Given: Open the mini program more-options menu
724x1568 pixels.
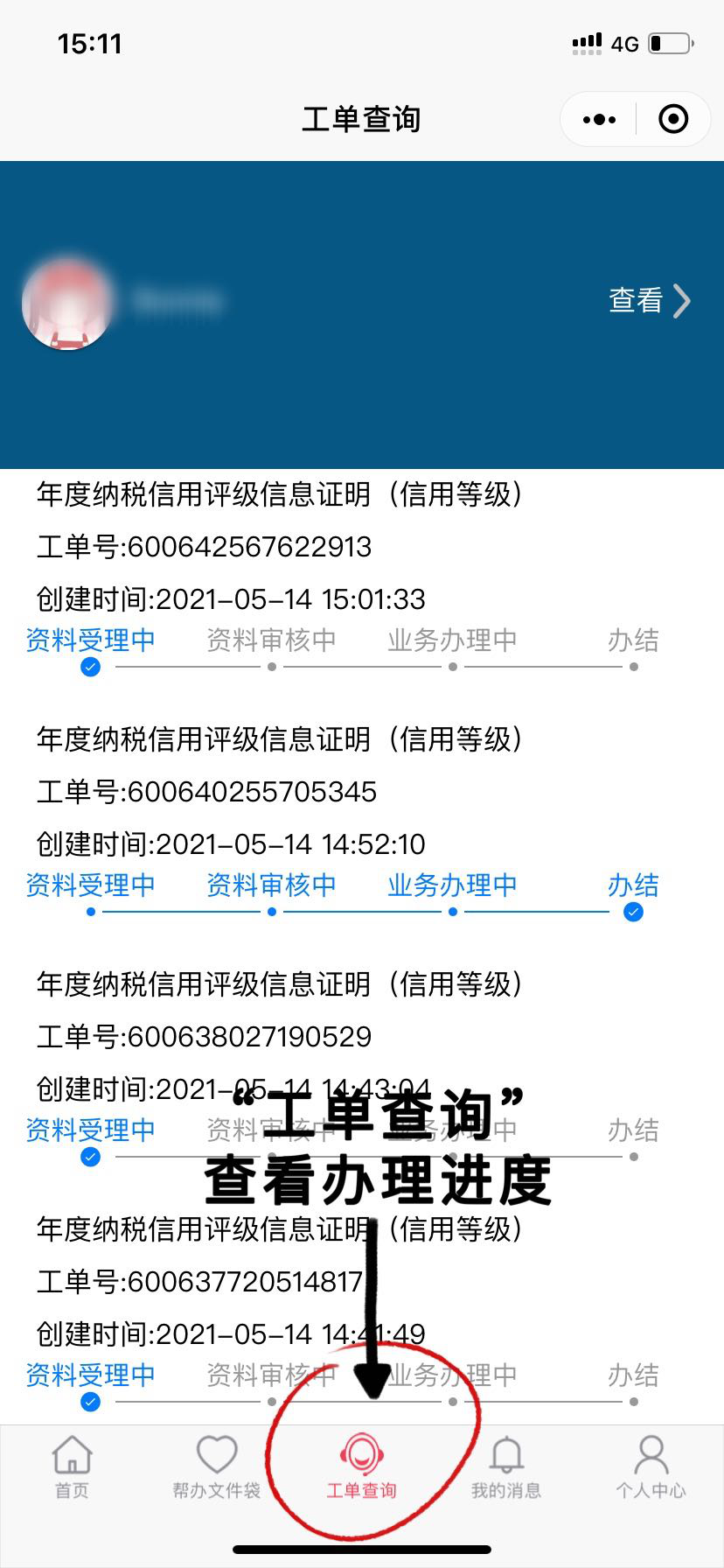Looking at the screenshot, I should 599,119.
